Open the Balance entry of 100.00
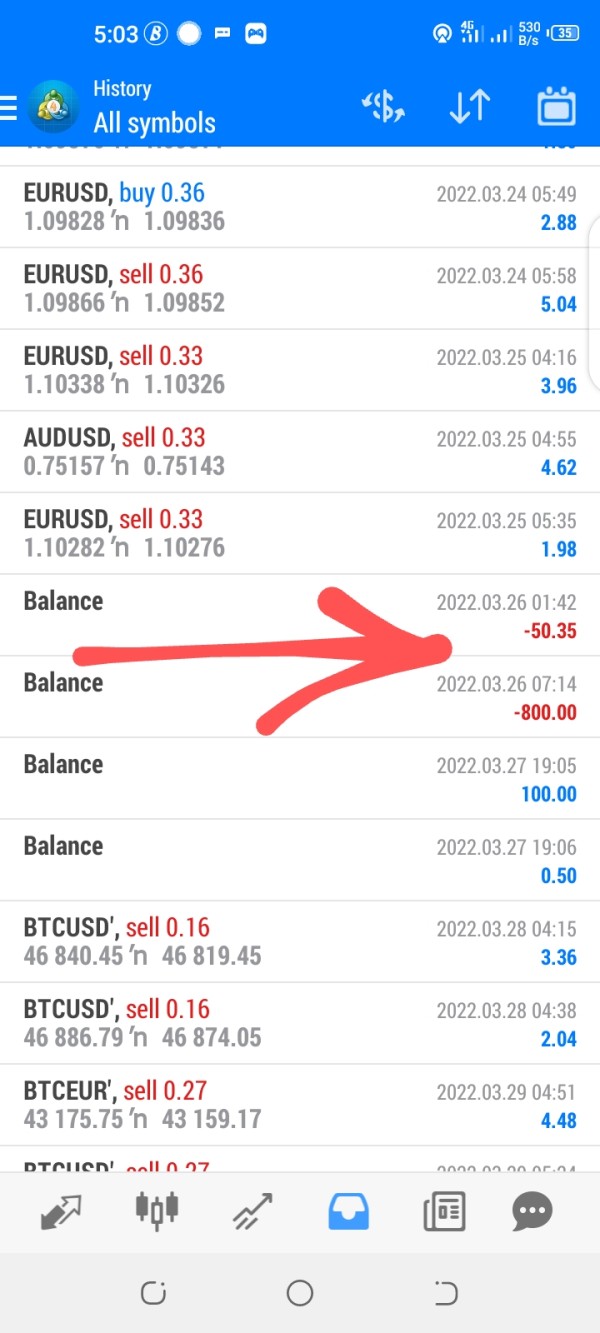The image size is (600, 1333). tap(300, 778)
